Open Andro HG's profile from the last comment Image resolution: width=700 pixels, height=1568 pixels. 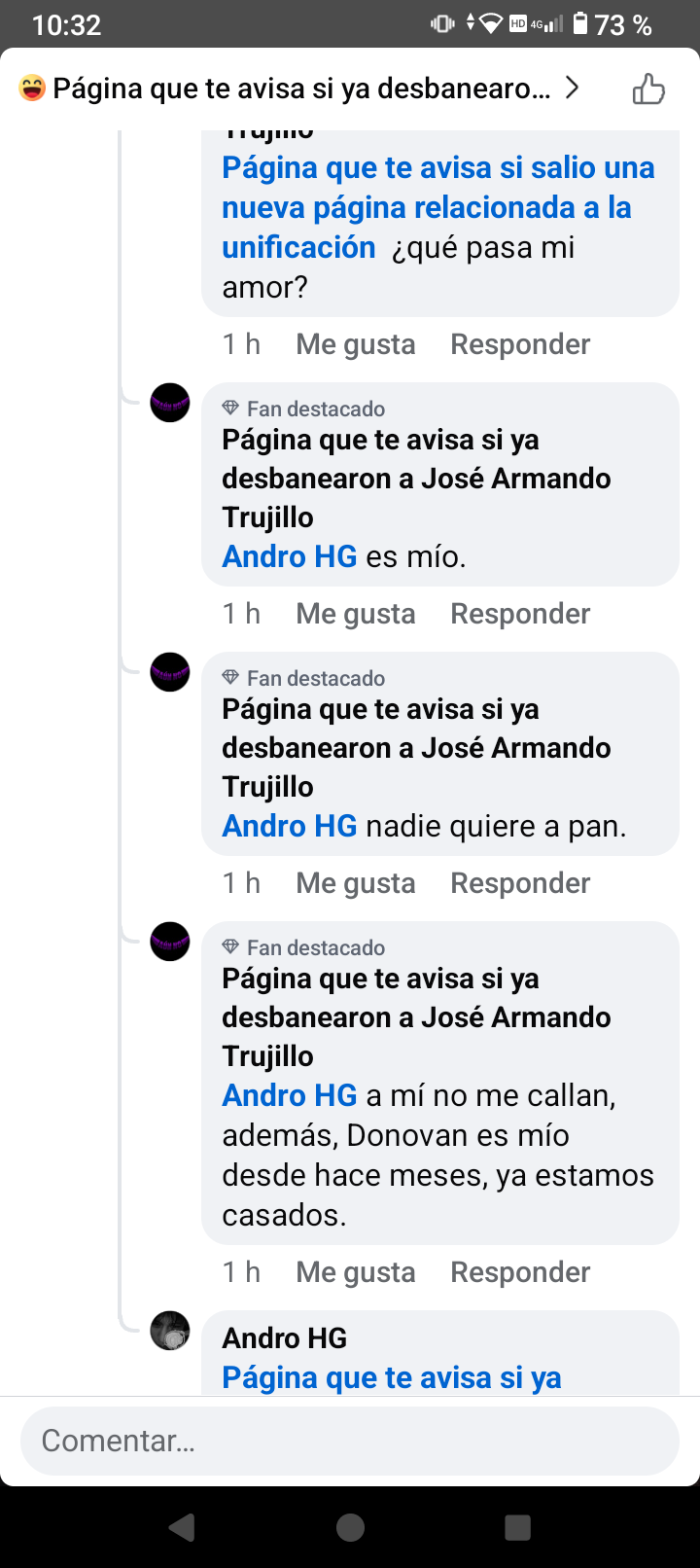284,1338
